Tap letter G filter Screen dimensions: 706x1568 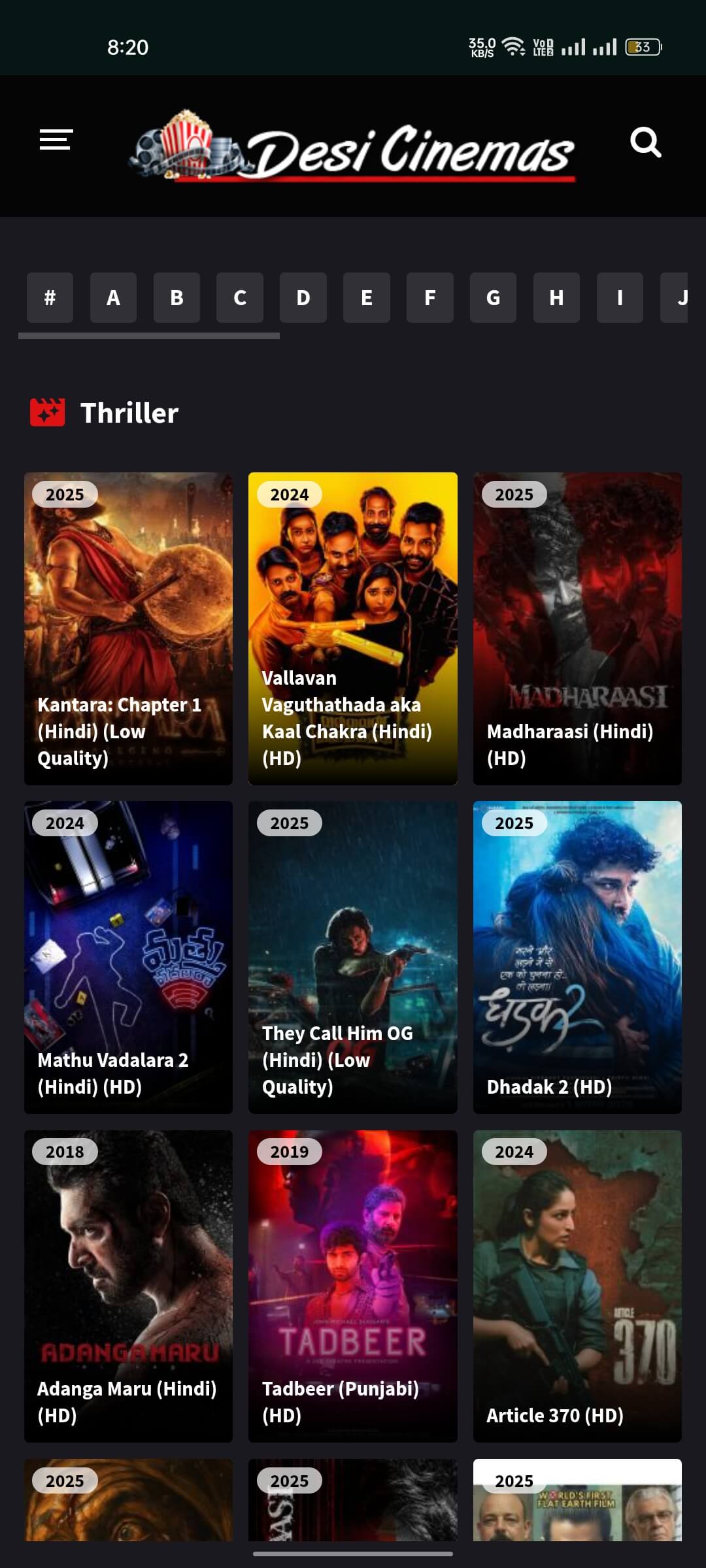coord(493,298)
